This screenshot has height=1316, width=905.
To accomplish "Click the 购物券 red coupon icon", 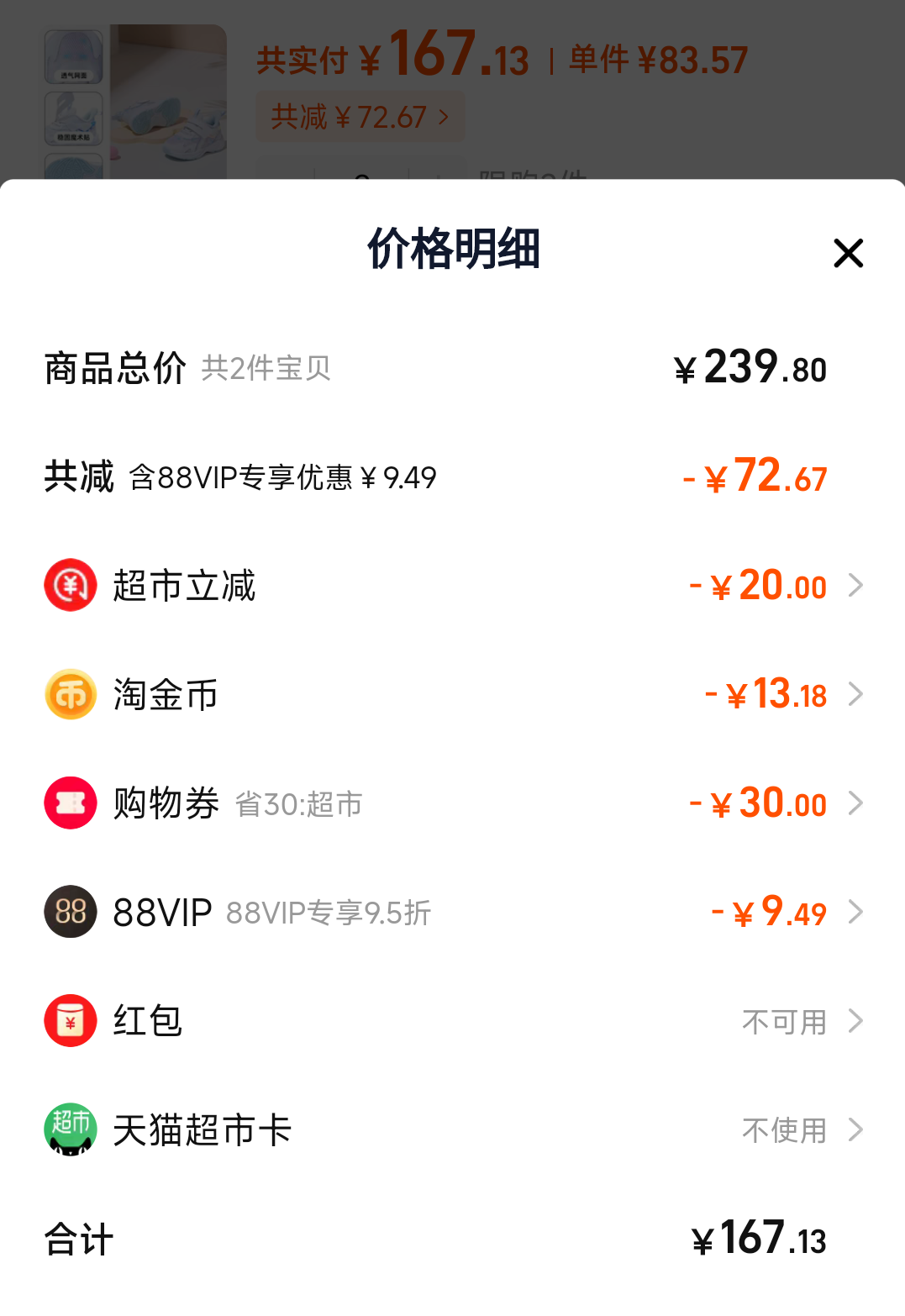I will click(x=70, y=803).
